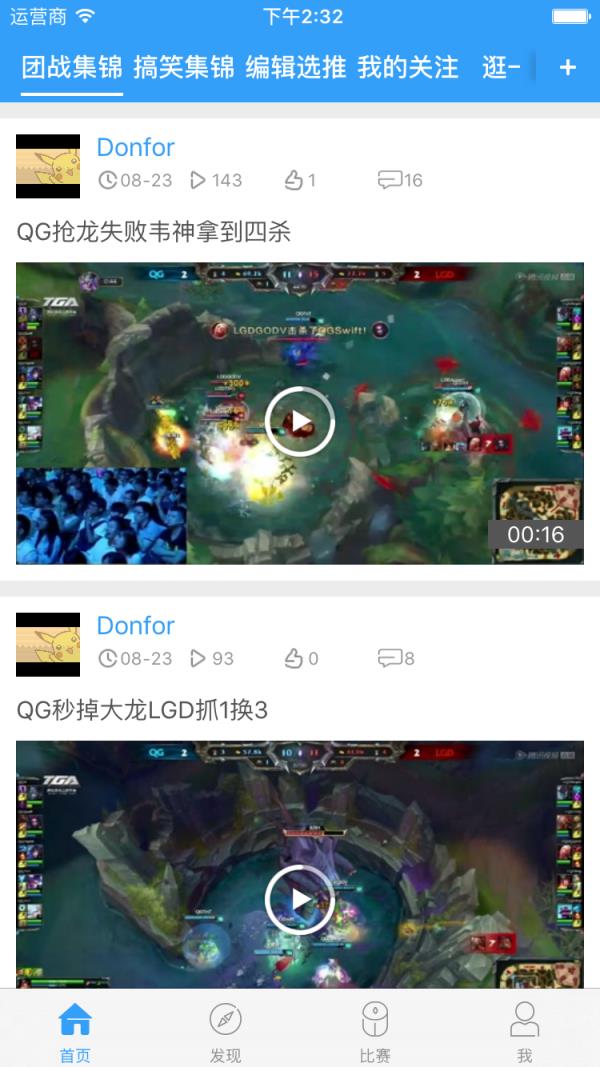Go to the 首页 home tab

point(75,1030)
